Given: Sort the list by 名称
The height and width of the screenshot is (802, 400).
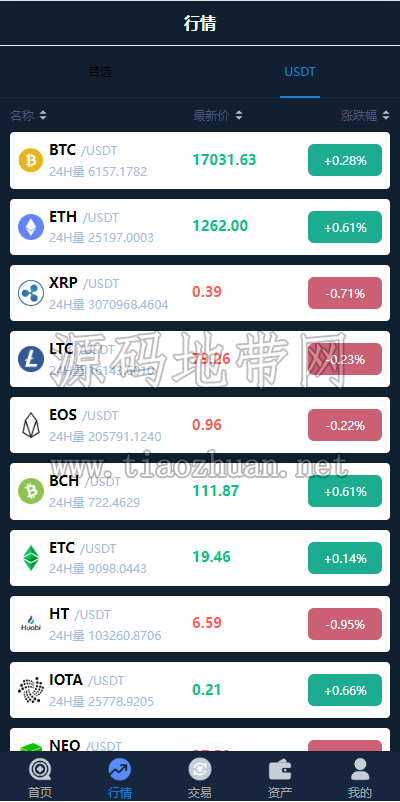Looking at the screenshot, I should click(x=28, y=116).
